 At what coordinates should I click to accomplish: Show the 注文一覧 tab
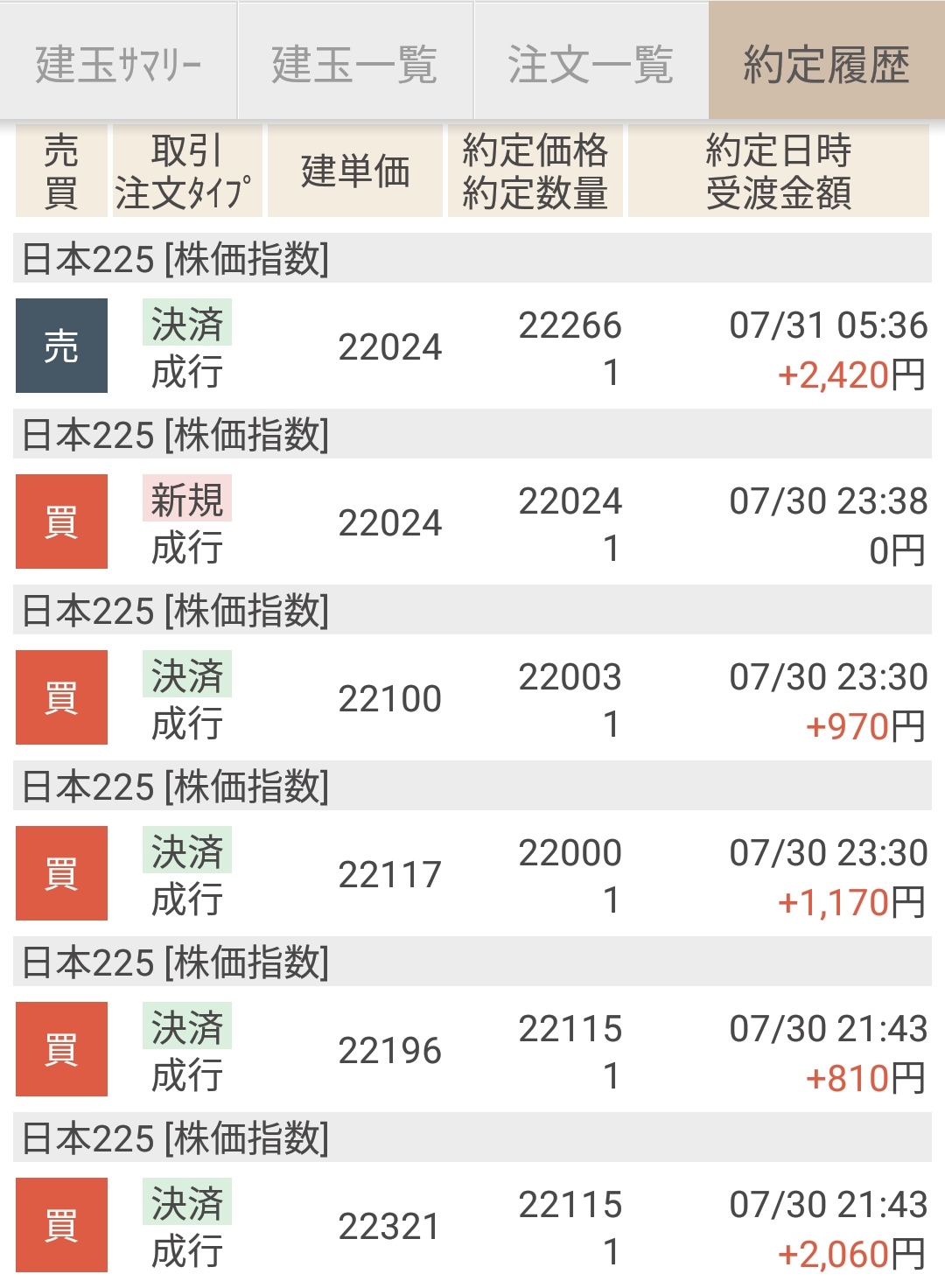coord(591,63)
